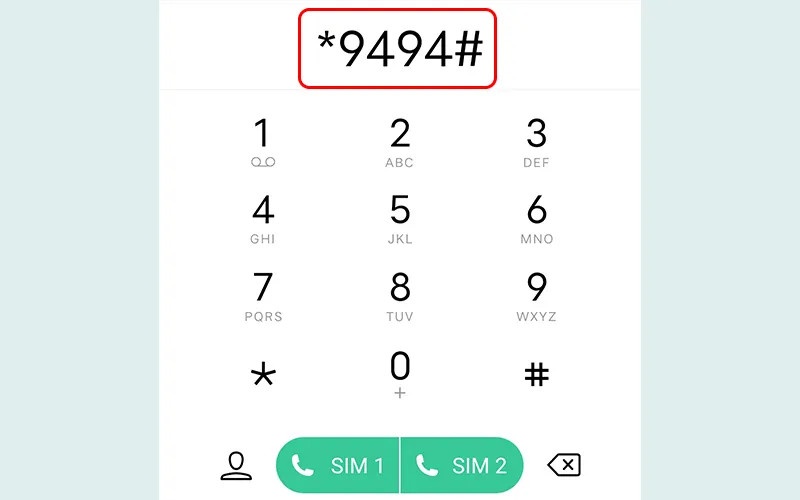
Task: Type digit 4 on the dial pad
Action: (x=262, y=219)
